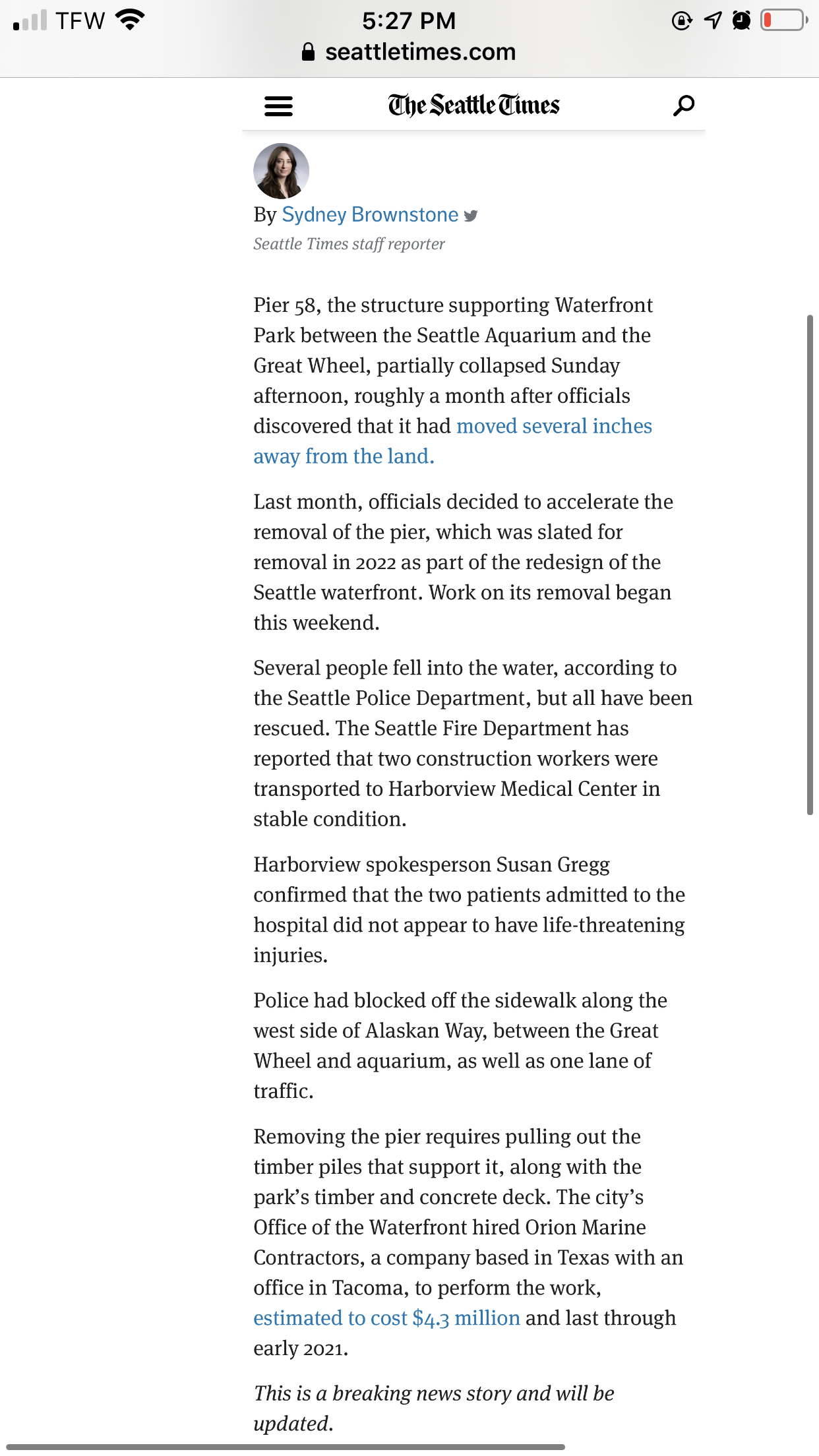Image resolution: width=819 pixels, height=1456 pixels.
Task: Open the "estimated to cost $4.3 million" link
Action: (x=386, y=1318)
